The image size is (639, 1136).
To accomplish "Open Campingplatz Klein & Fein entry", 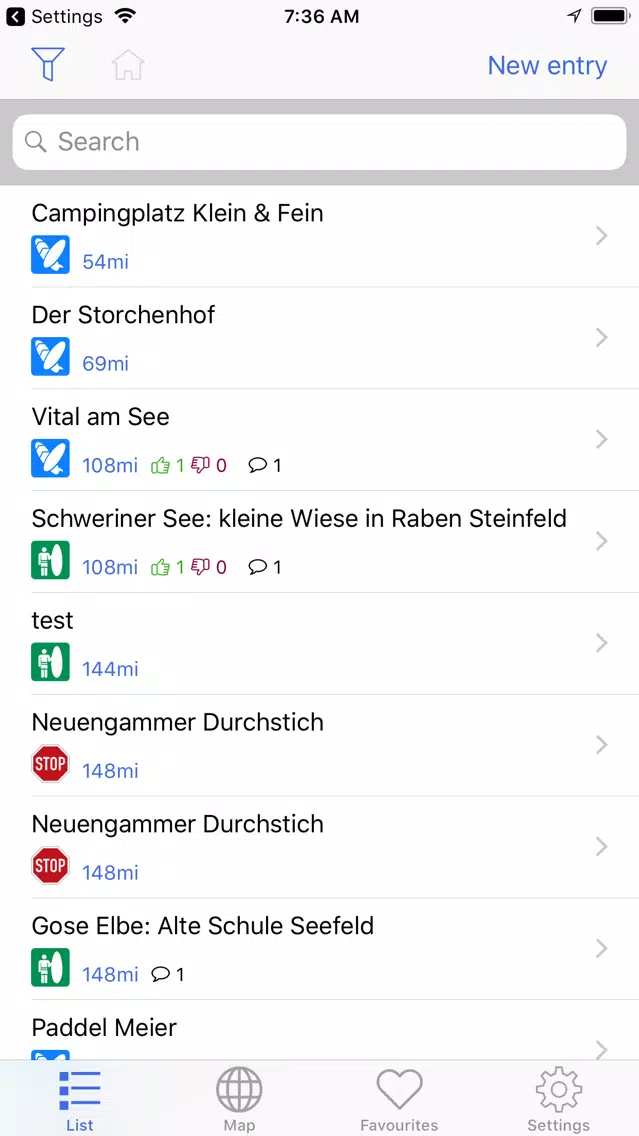I will pos(320,236).
